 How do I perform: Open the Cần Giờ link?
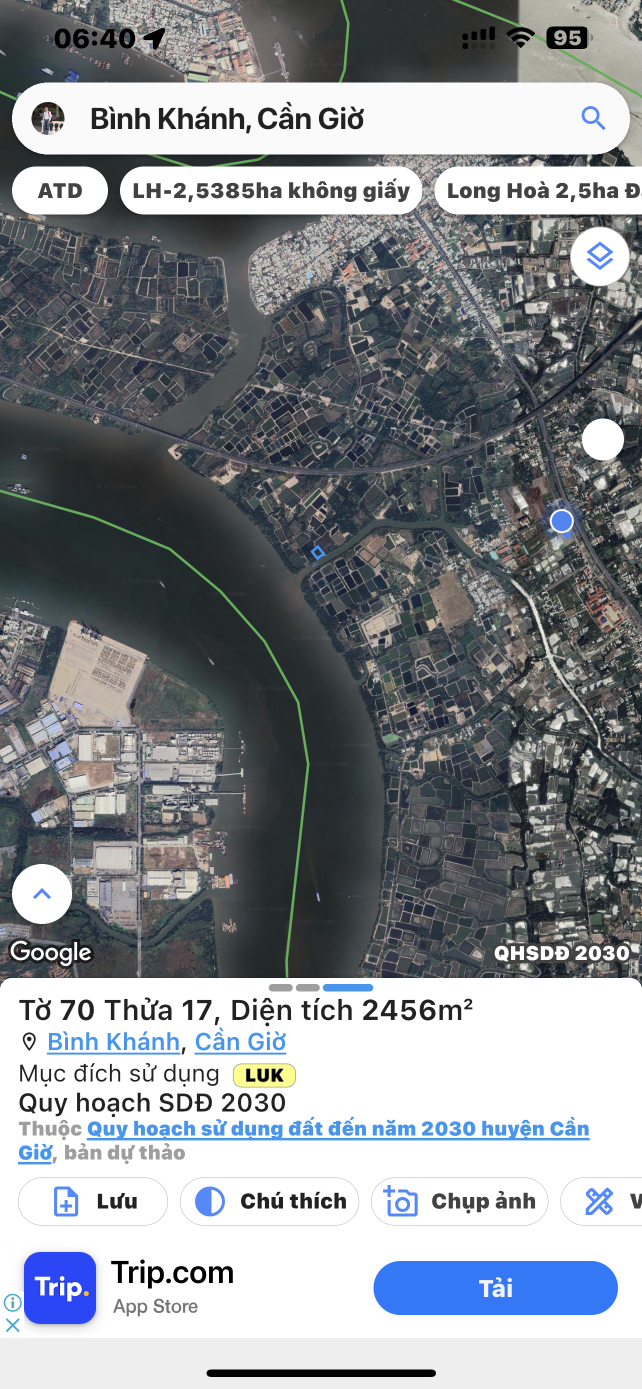(x=240, y=1042)
